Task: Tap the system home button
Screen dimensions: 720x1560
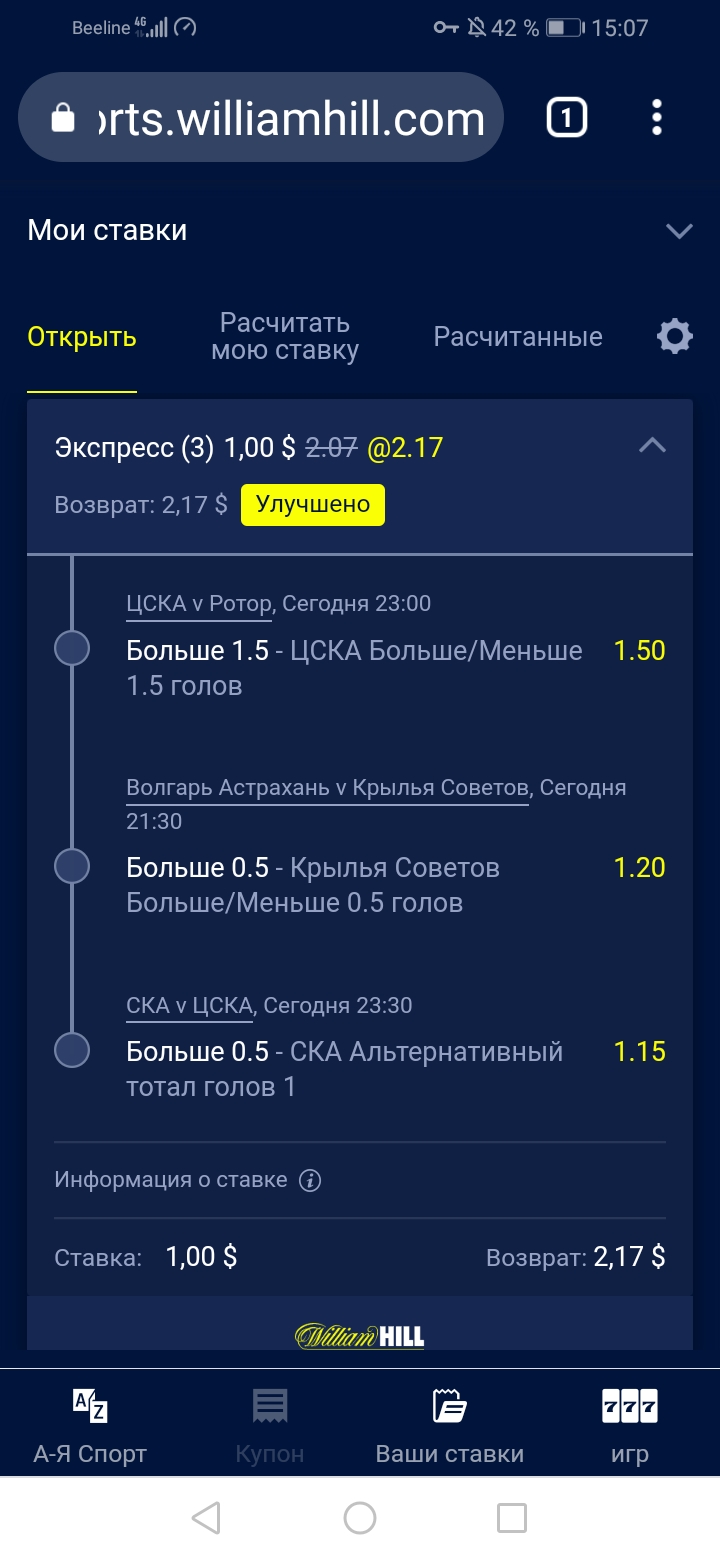Action: coord(360,1518)
